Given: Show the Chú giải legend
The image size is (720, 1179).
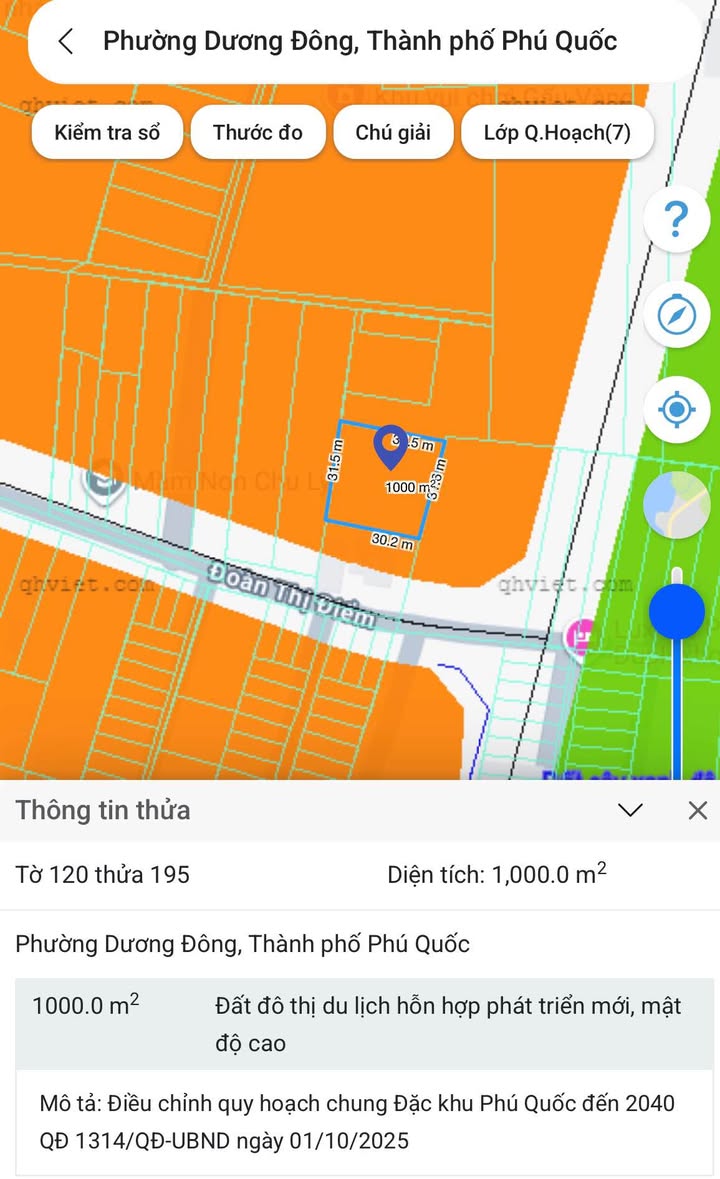Looking at the screenshot, I should [393, 133].
